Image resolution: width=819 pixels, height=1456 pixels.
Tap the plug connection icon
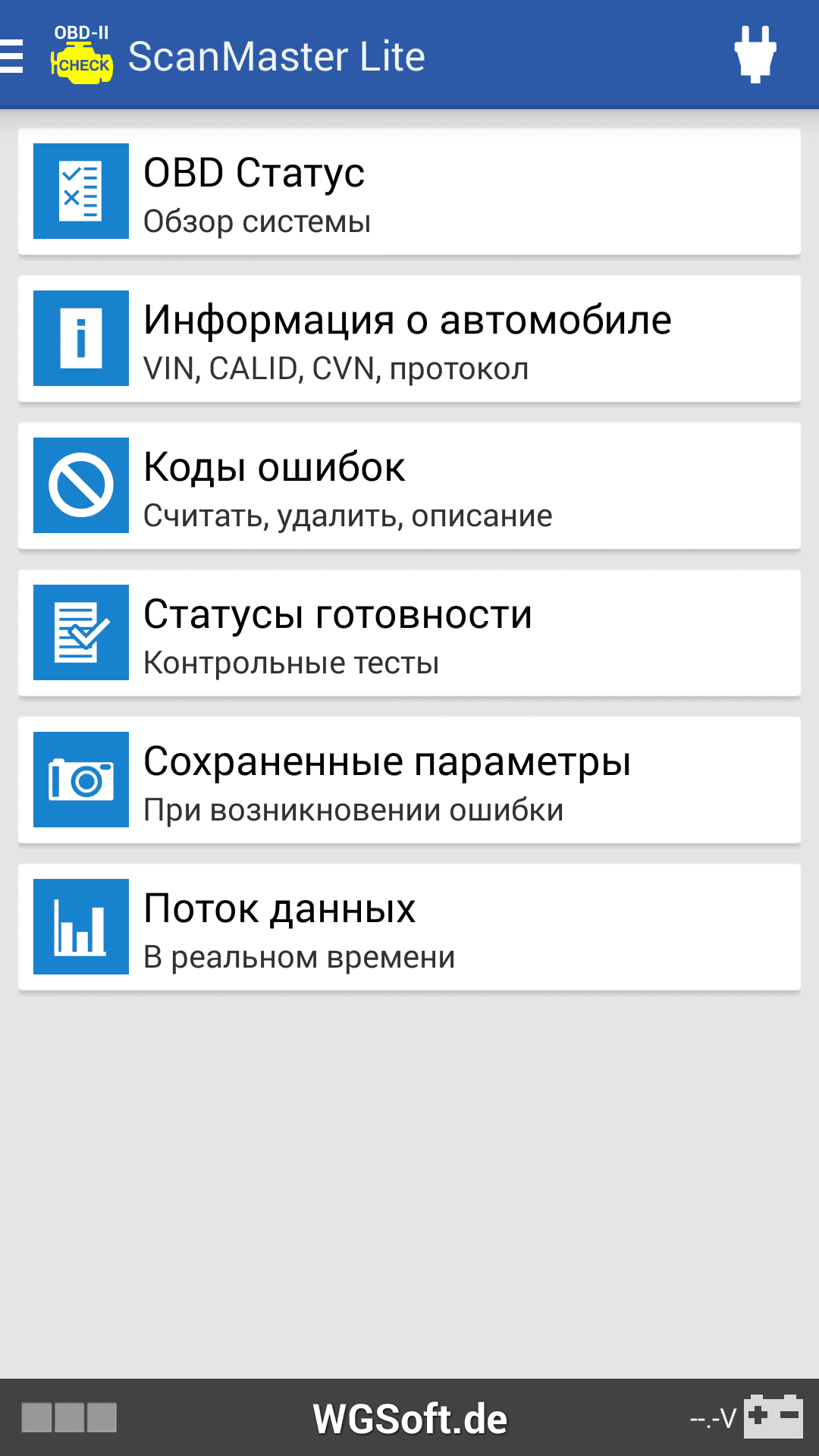(755, 55)
